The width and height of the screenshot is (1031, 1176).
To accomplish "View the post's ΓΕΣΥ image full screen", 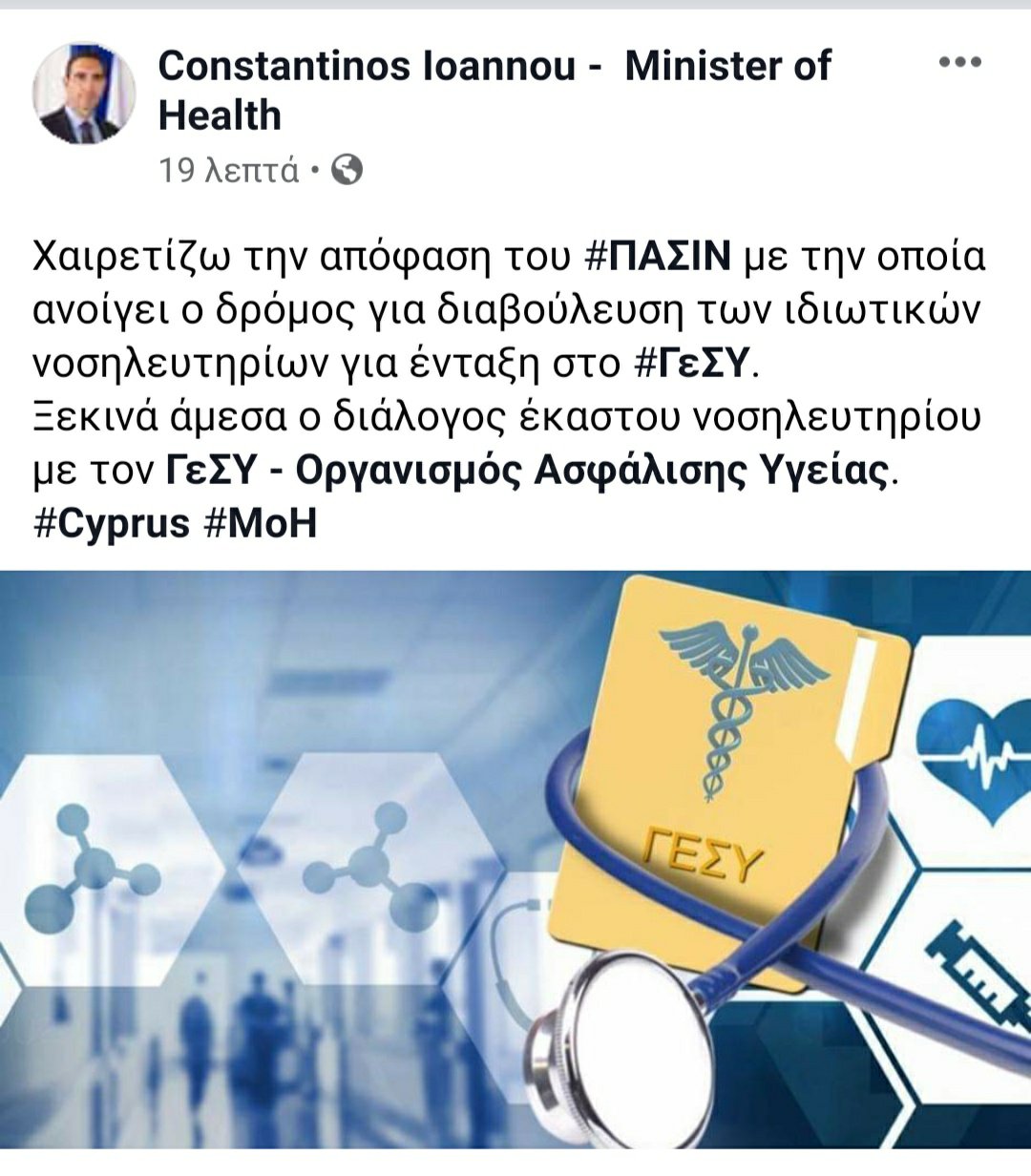I will point(515,859).
